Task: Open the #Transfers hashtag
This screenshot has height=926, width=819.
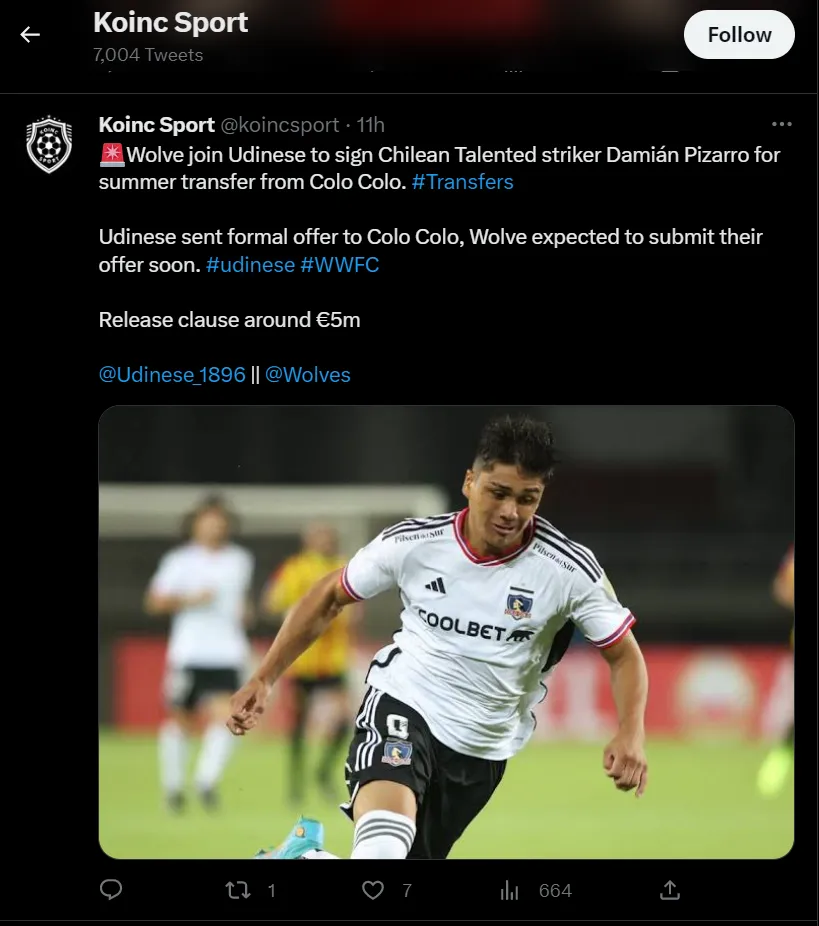Action: click(462, 182)
